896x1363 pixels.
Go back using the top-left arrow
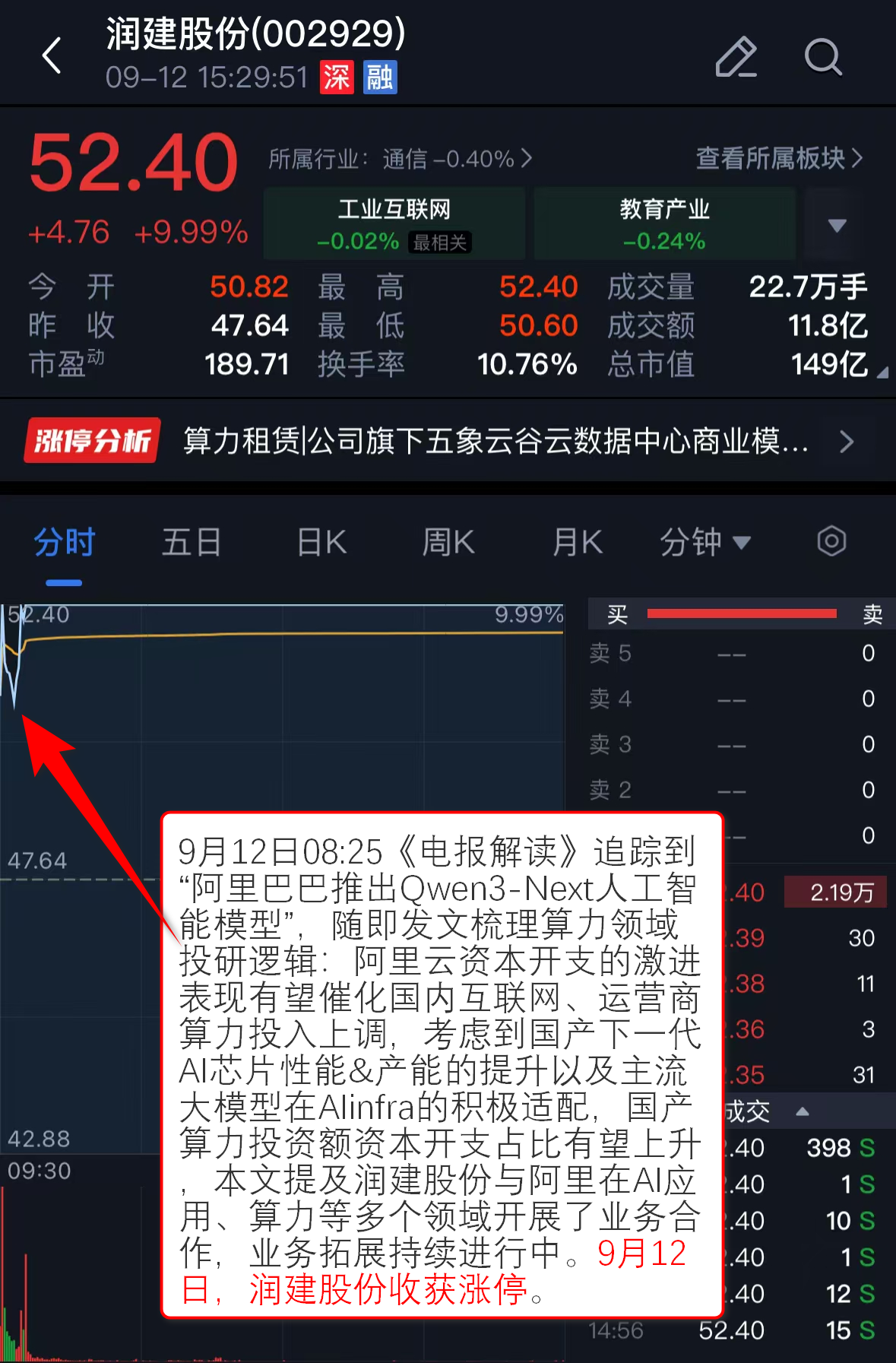pos(52,55)
